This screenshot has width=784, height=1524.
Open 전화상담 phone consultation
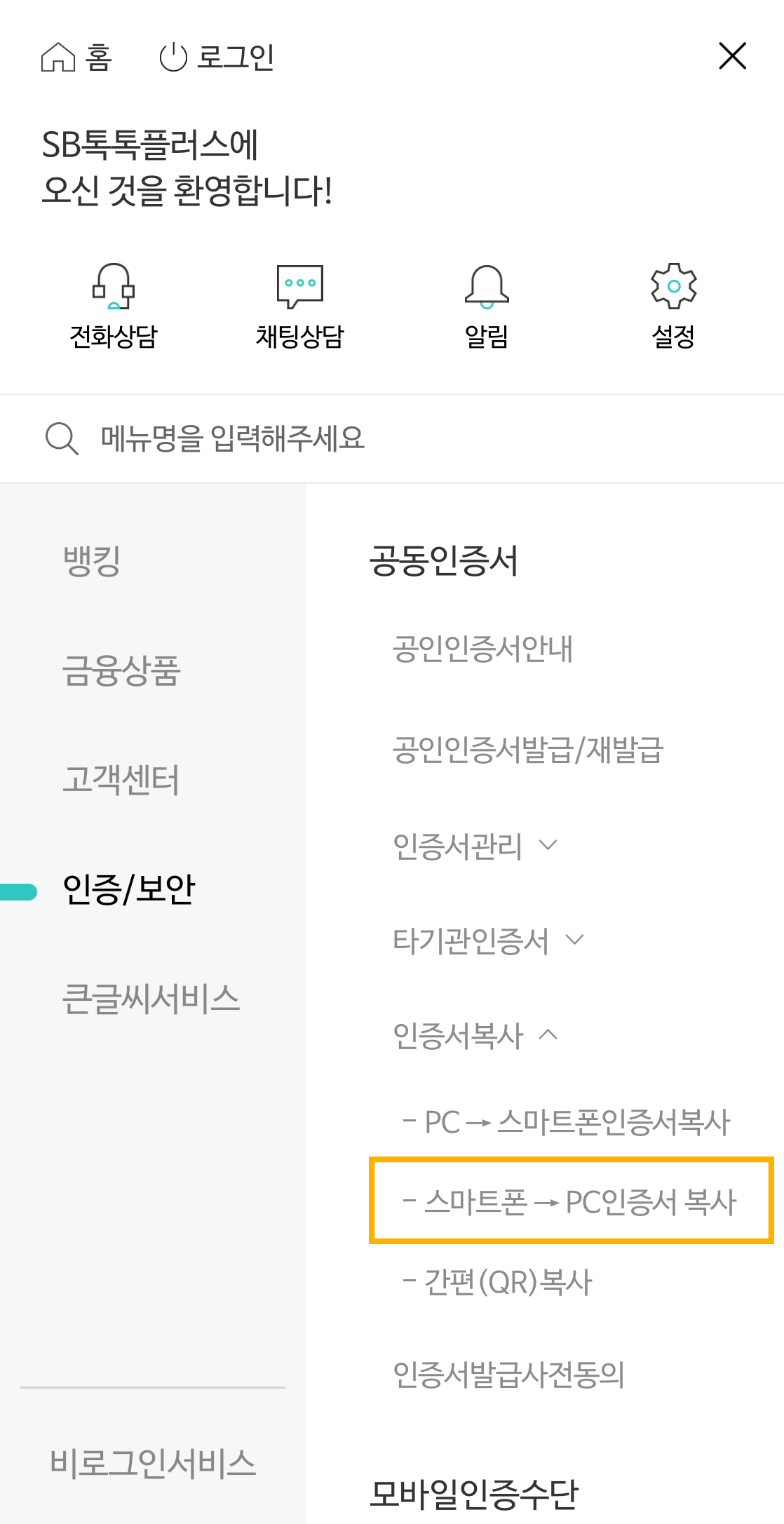click(114, 306)
